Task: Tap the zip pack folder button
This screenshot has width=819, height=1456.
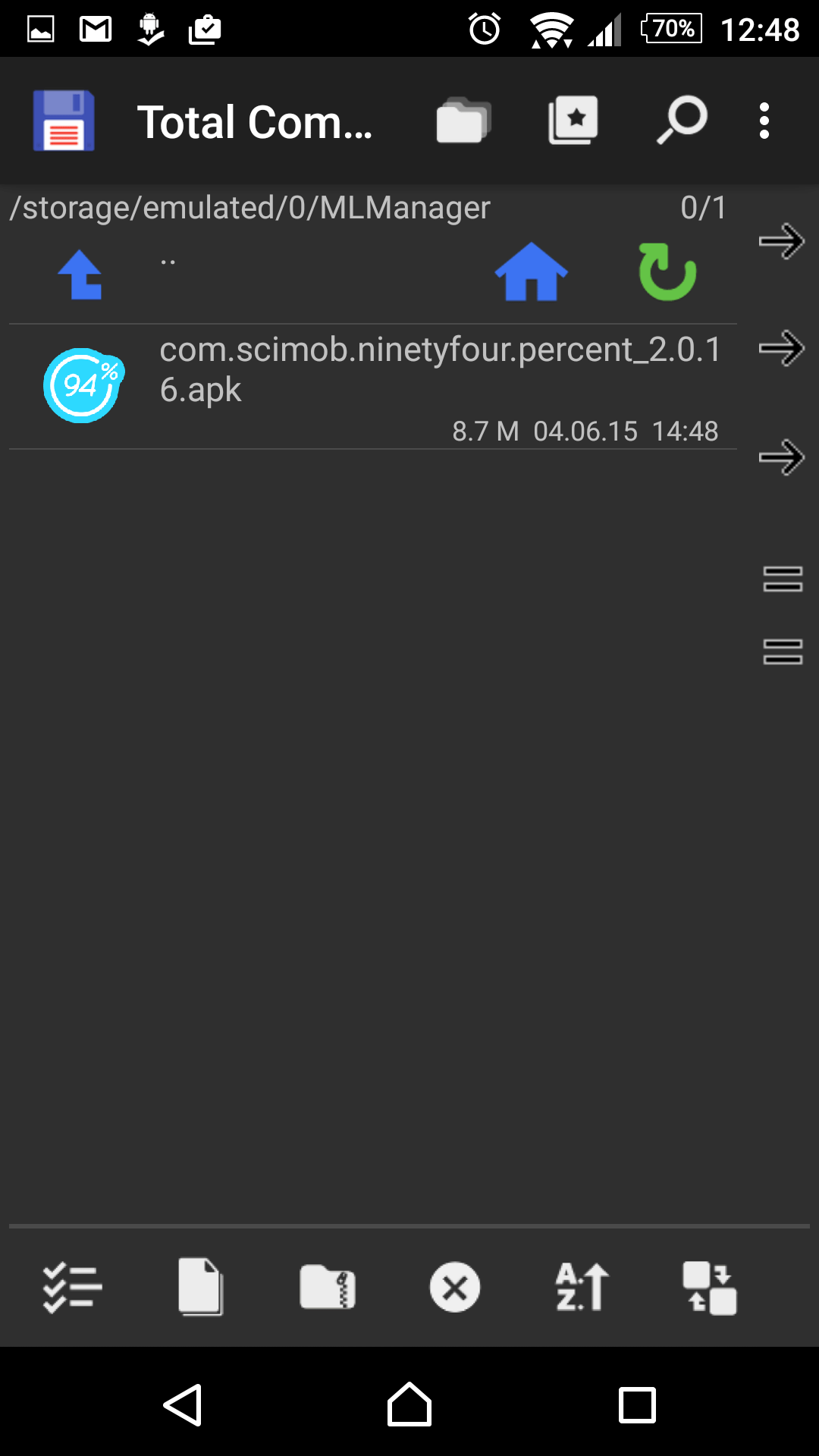Action: tap(328, 1287)
